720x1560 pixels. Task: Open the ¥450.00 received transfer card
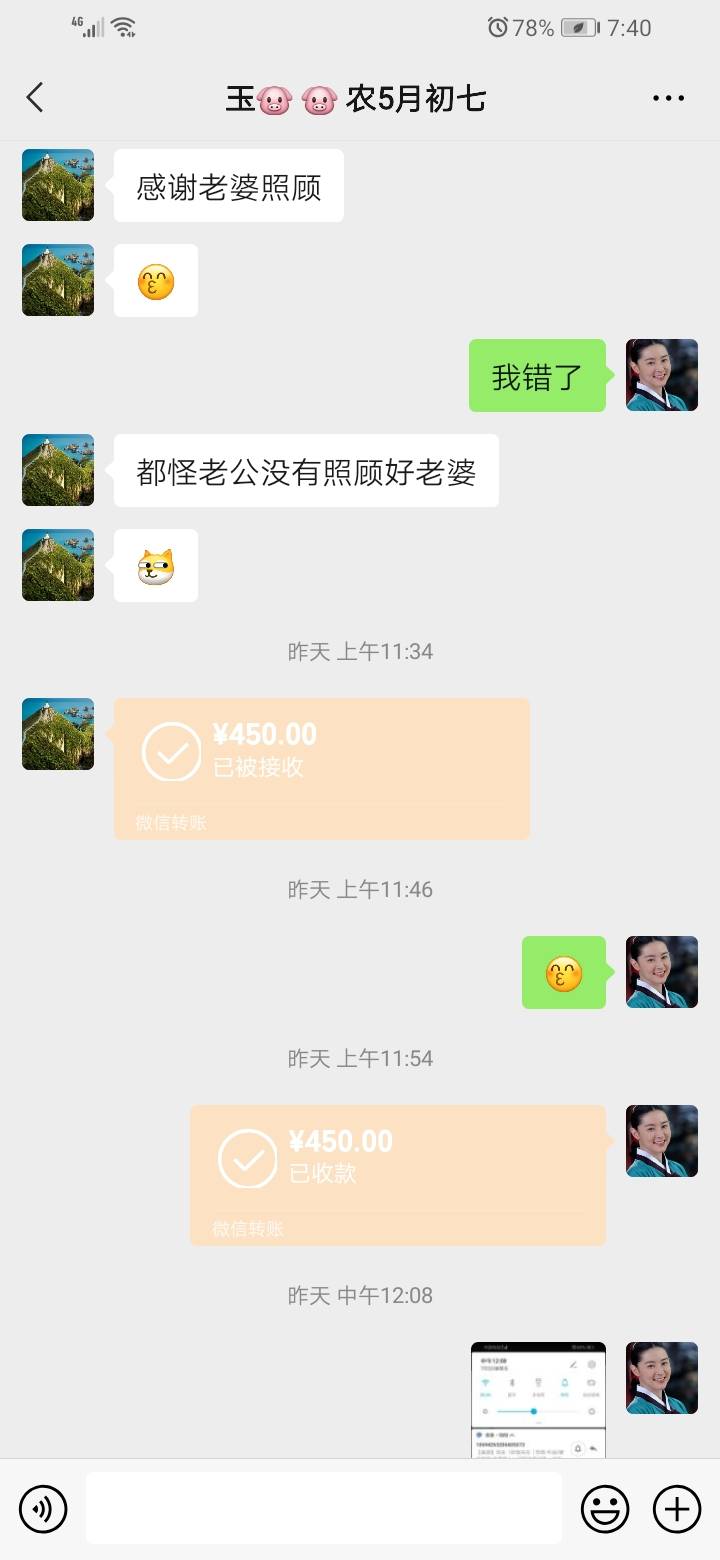click(x=320, y=766)
